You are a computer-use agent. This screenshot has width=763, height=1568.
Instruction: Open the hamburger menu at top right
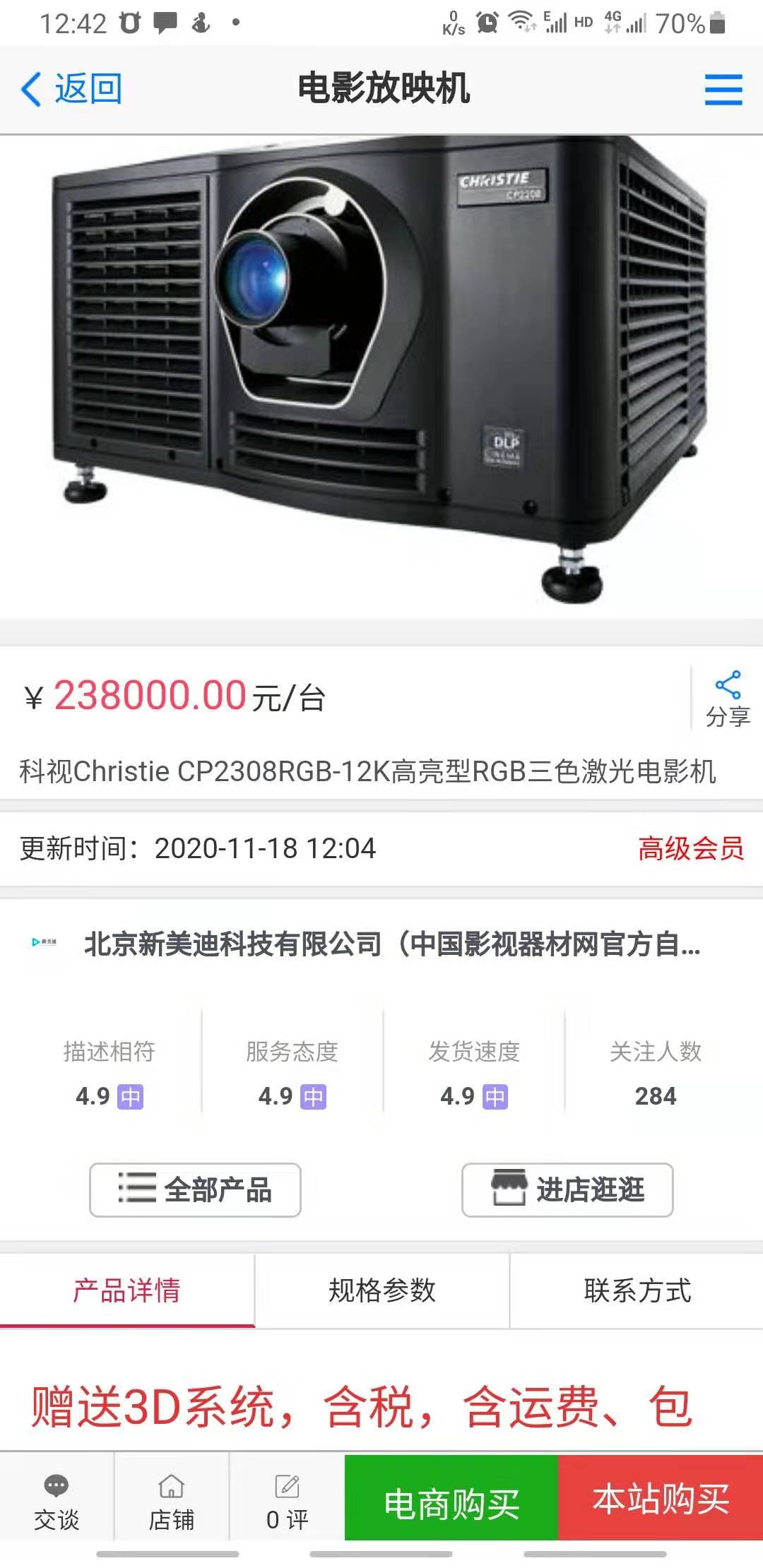723,90
